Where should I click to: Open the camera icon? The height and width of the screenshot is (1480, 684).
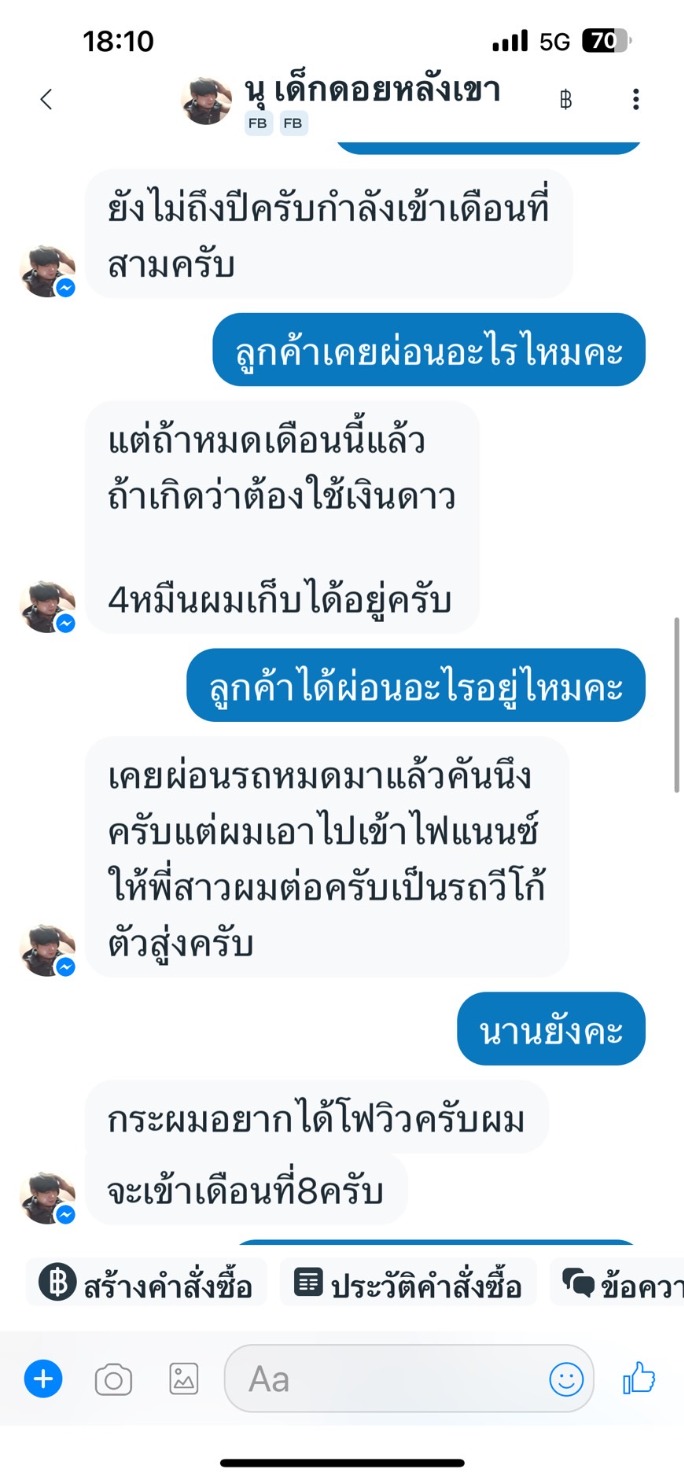coord(113,1380)
